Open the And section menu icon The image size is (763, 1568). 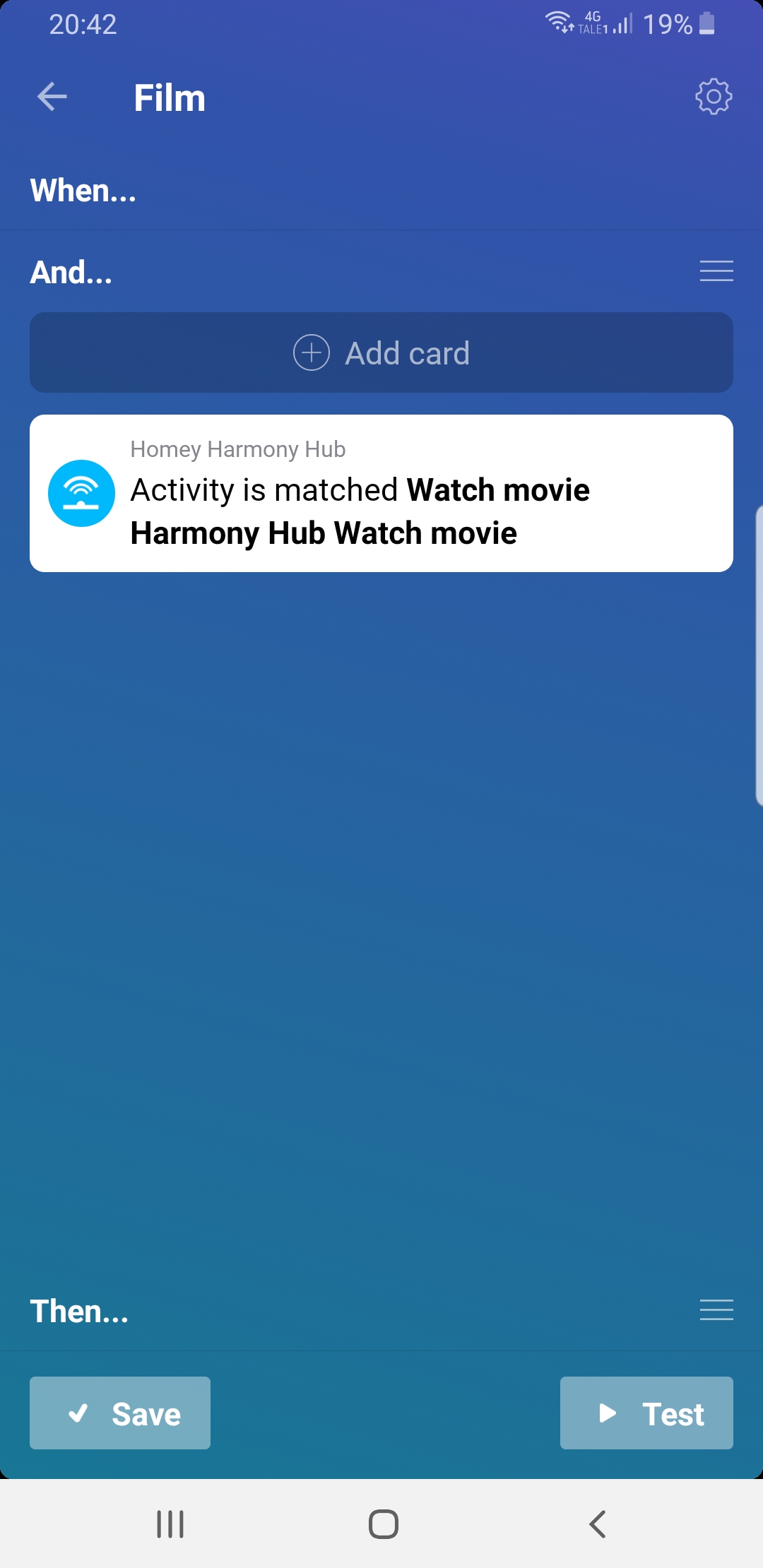[x=716, y=271]
